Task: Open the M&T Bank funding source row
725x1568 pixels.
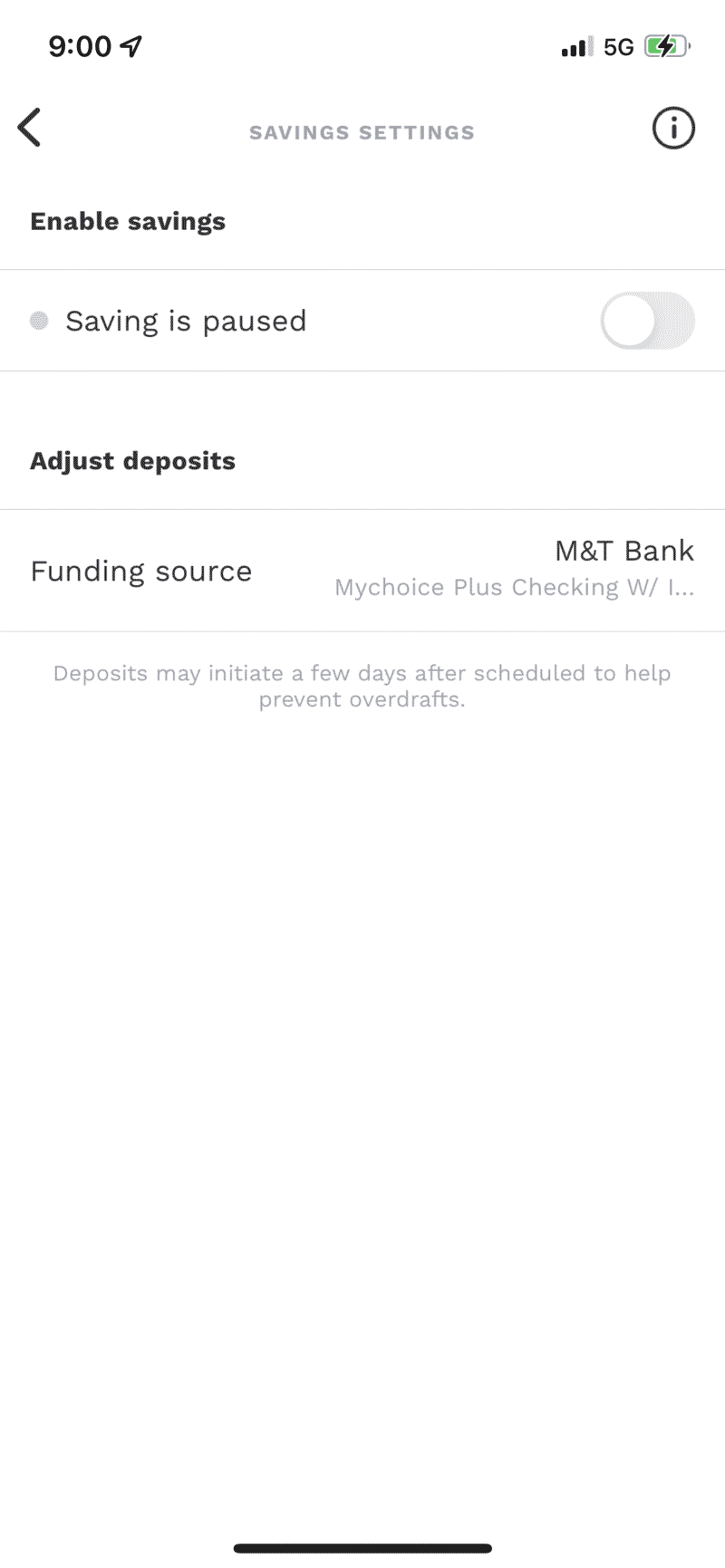Action: pos(362,571)
